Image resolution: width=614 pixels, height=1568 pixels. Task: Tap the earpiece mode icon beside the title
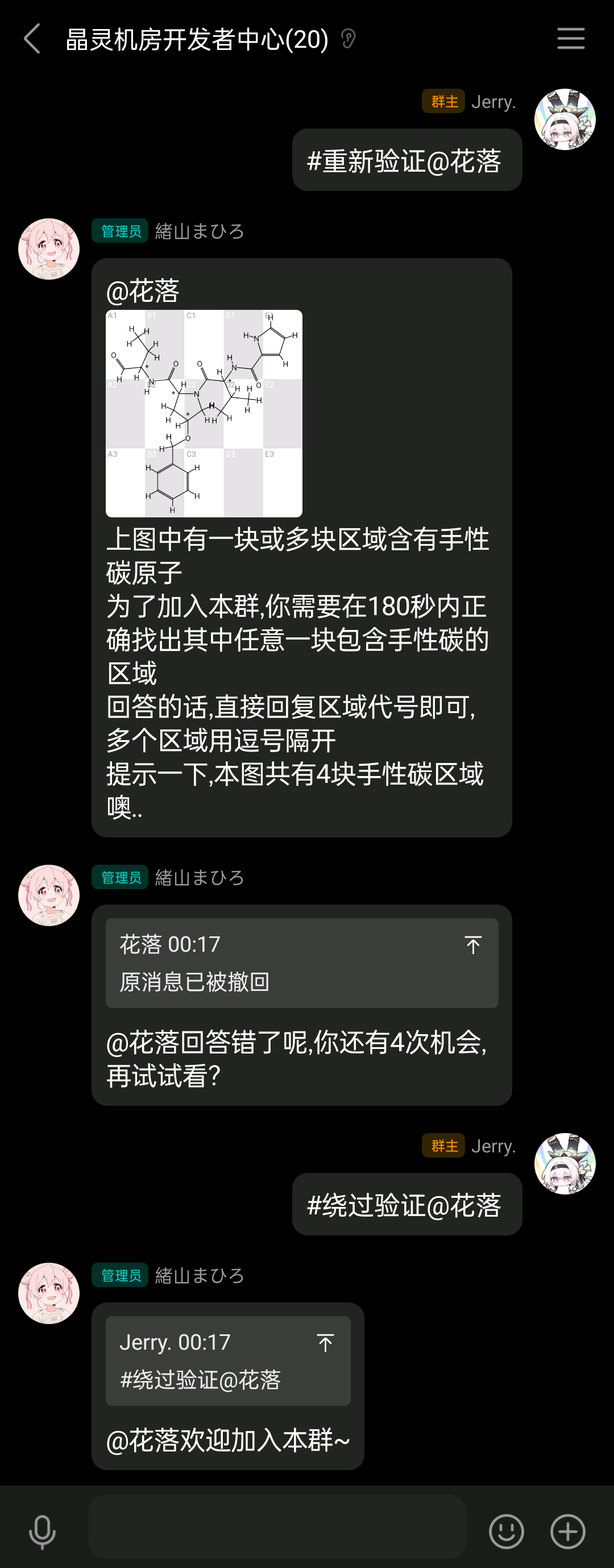click(x=348, y=39)
